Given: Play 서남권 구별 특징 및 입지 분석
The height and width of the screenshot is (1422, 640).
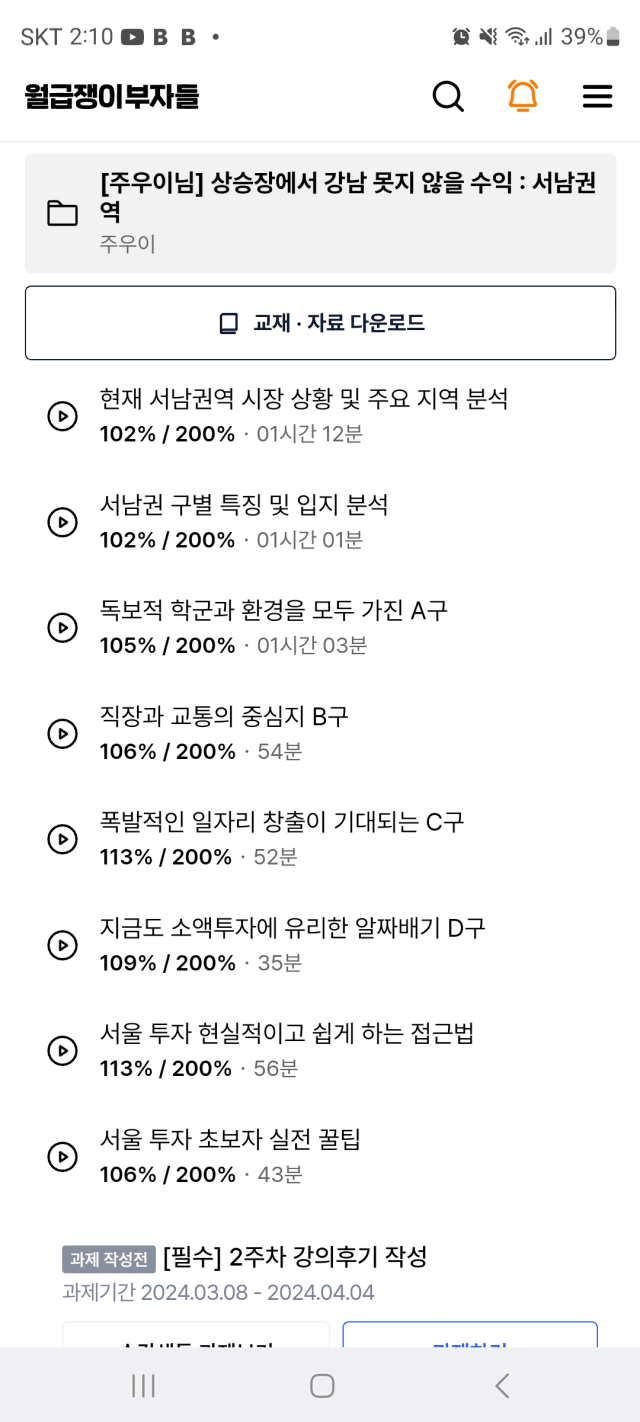Looking at the screenshot, I should [x=320, y=521].
